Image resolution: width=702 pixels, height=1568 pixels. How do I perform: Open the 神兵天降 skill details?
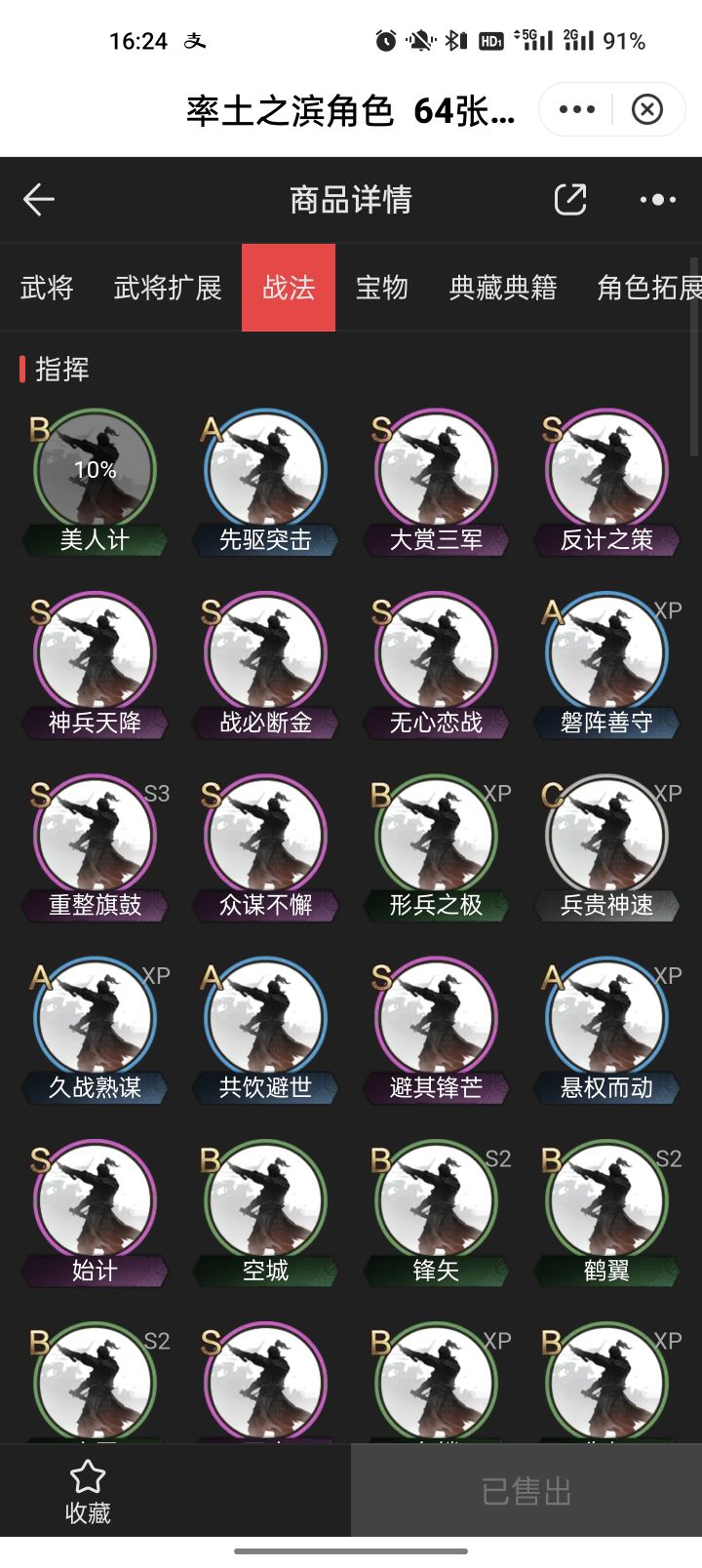95,651
